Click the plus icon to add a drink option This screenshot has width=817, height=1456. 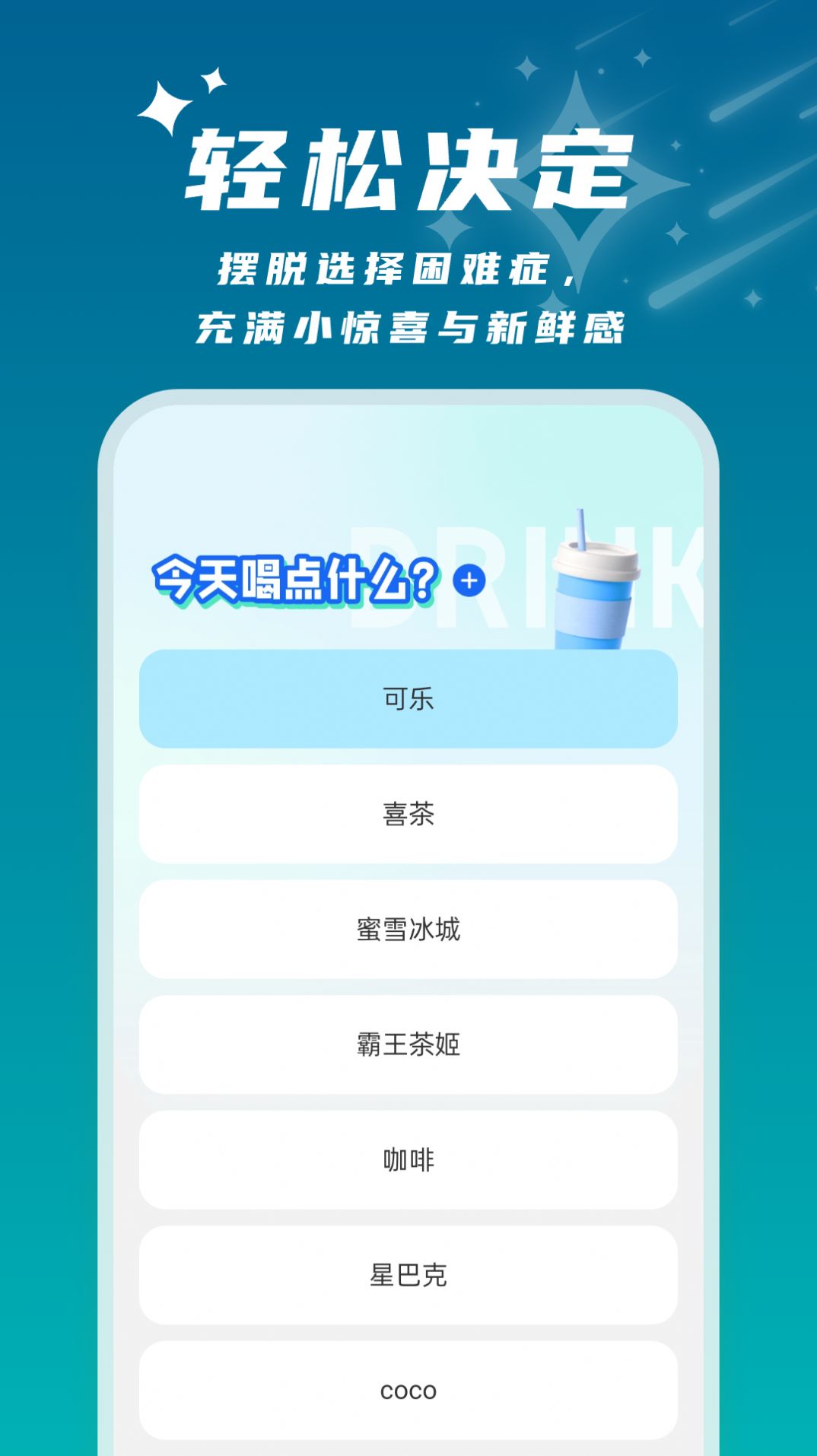coord(469,580)
